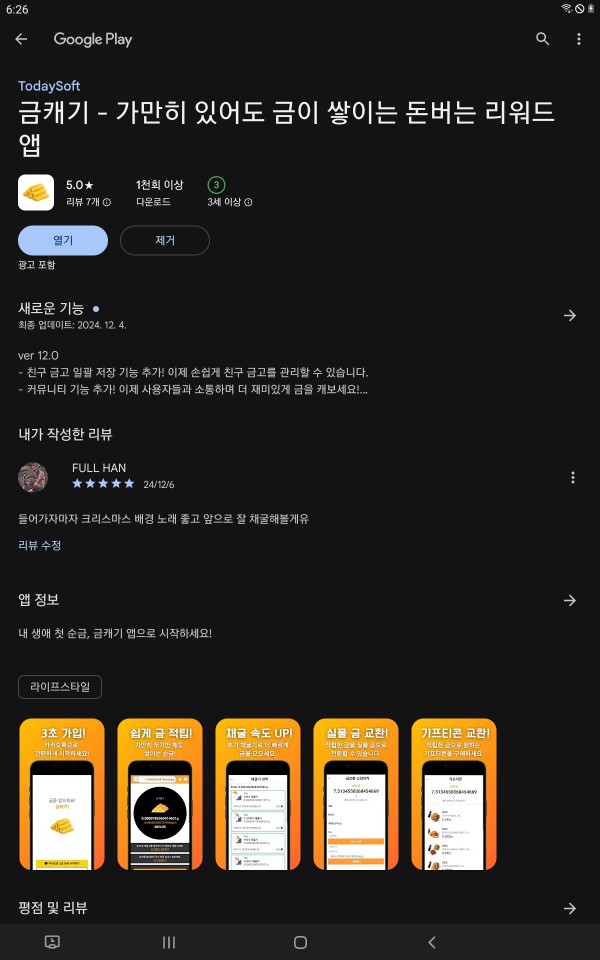Expand the 새로운 기능 section arrow

570,315
